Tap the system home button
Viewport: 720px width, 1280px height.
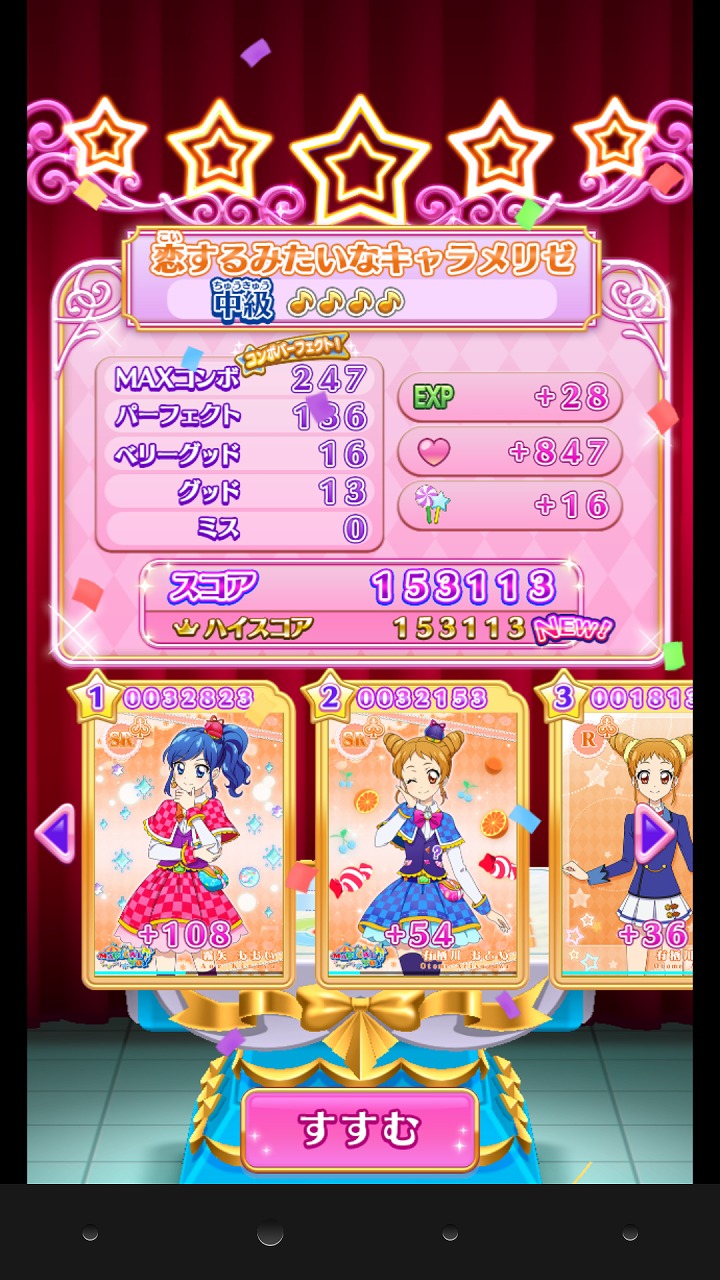270,1234
